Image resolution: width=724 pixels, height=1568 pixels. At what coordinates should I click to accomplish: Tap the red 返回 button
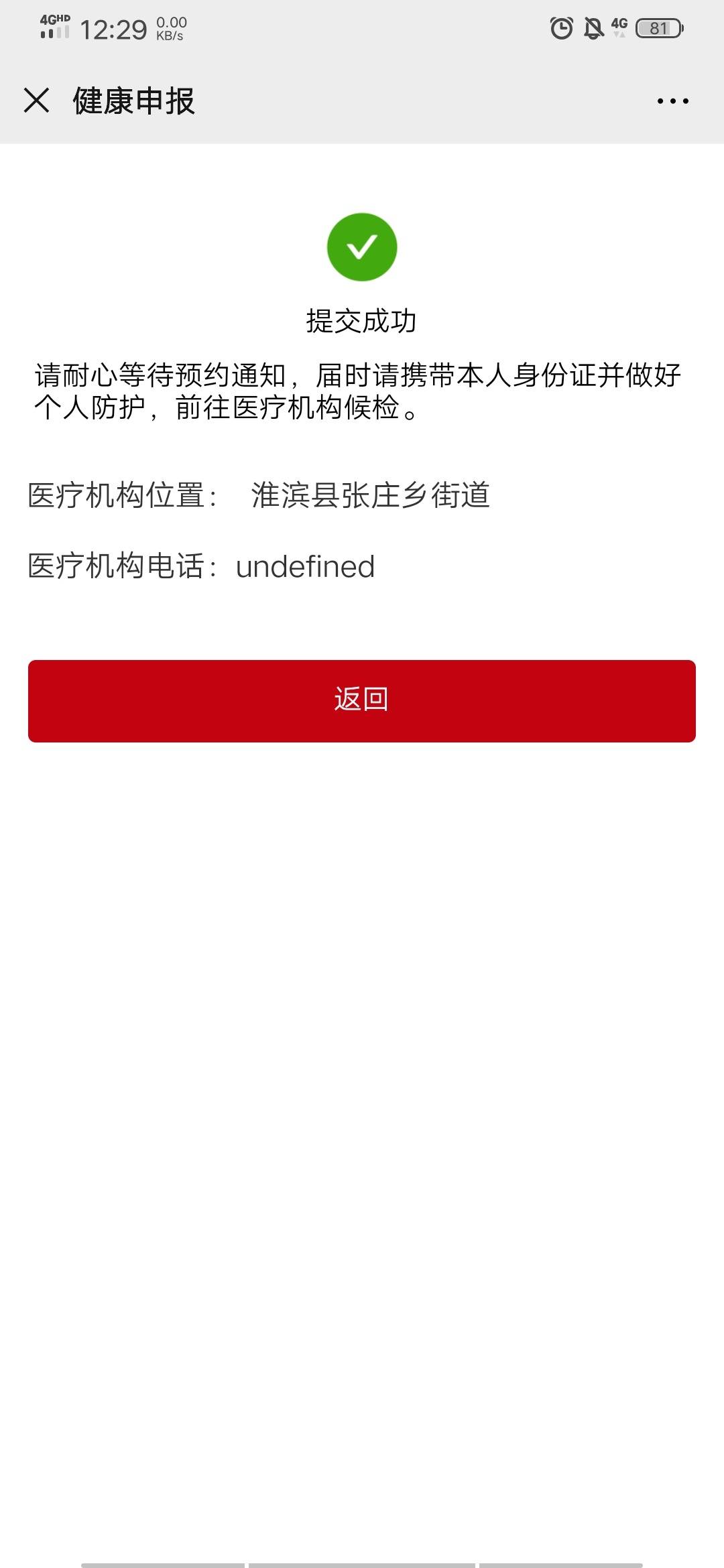pos(362,701)
